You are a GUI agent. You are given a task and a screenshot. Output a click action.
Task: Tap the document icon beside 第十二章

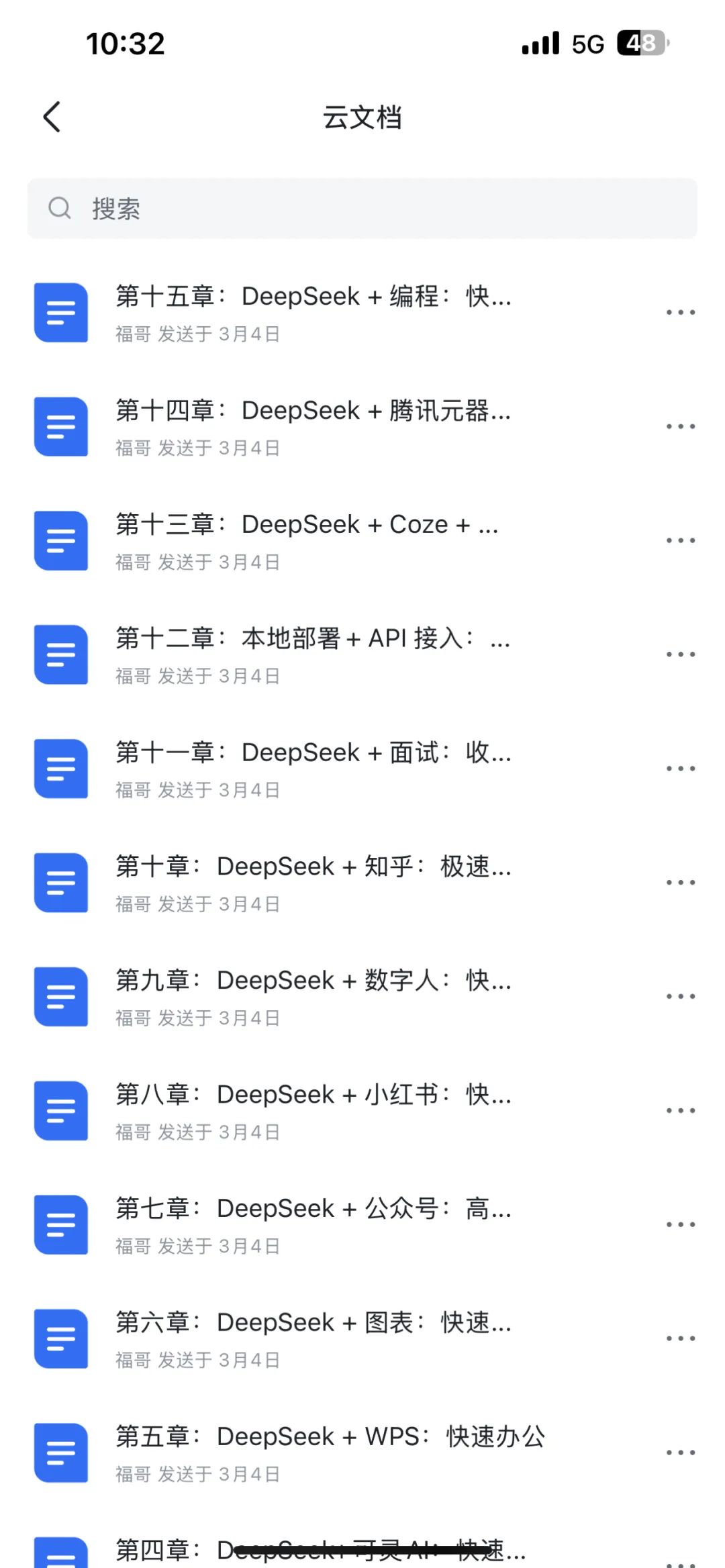coord(60,654)
